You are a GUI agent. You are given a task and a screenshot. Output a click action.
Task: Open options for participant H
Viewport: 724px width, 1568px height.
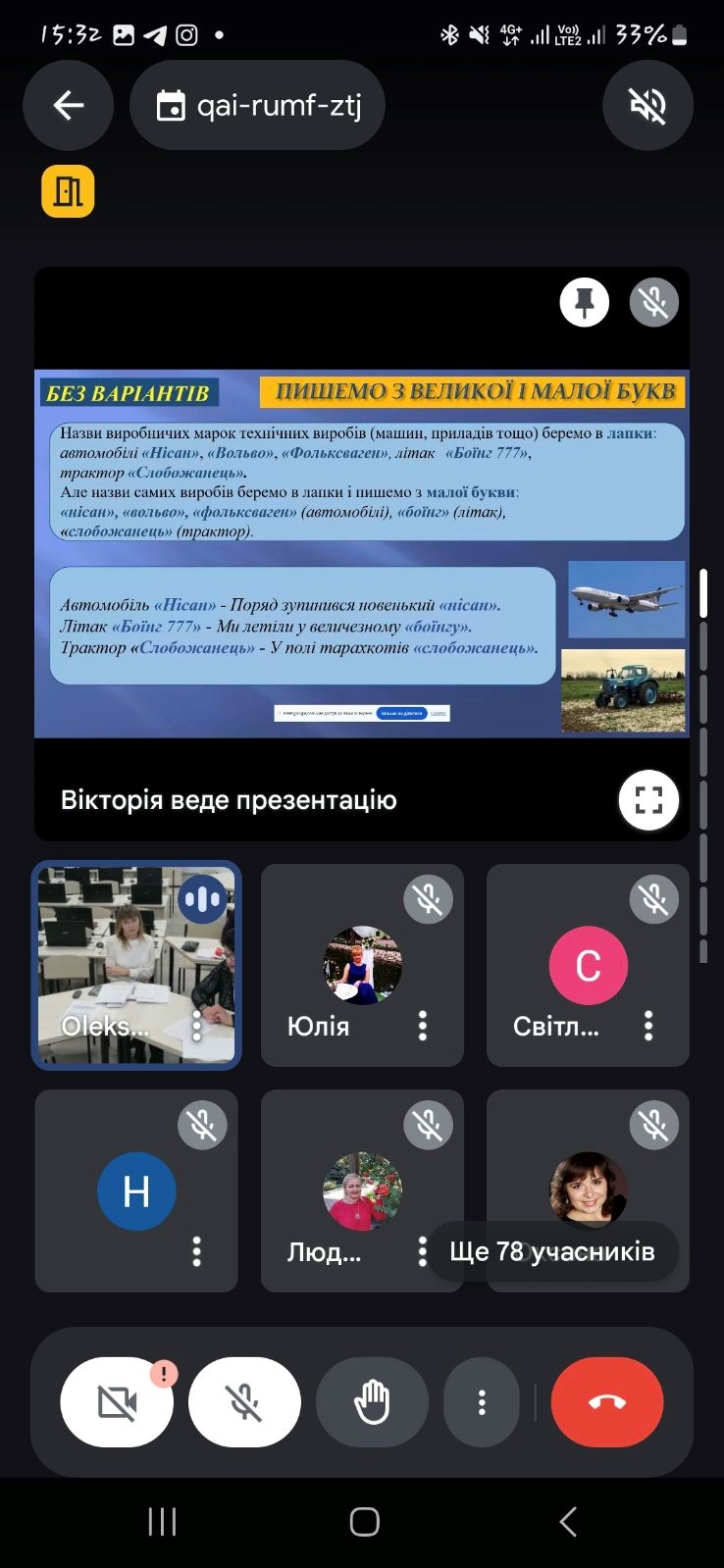197,1251
